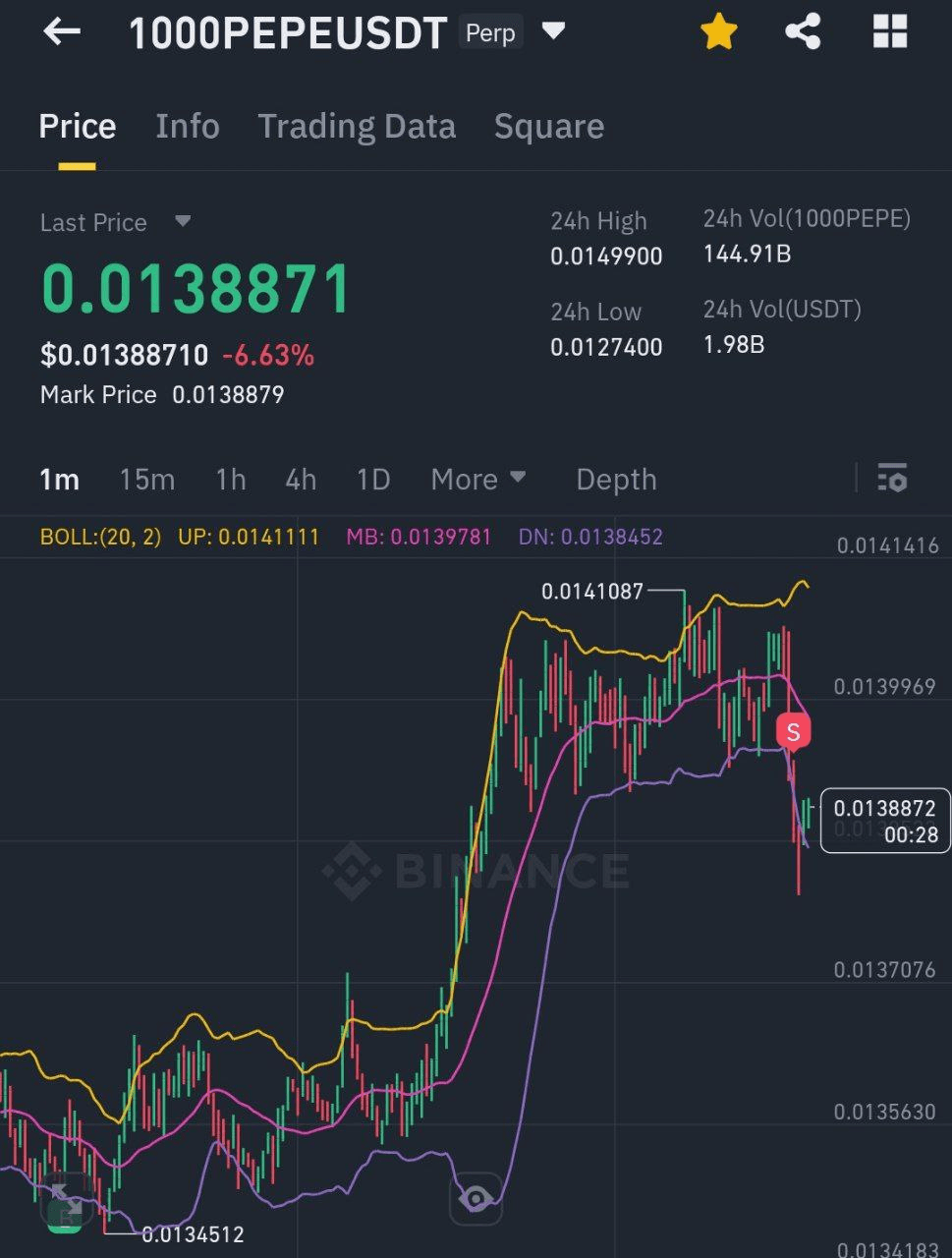
Task: Open chart indicator settings icon
Action: (891, 479)
